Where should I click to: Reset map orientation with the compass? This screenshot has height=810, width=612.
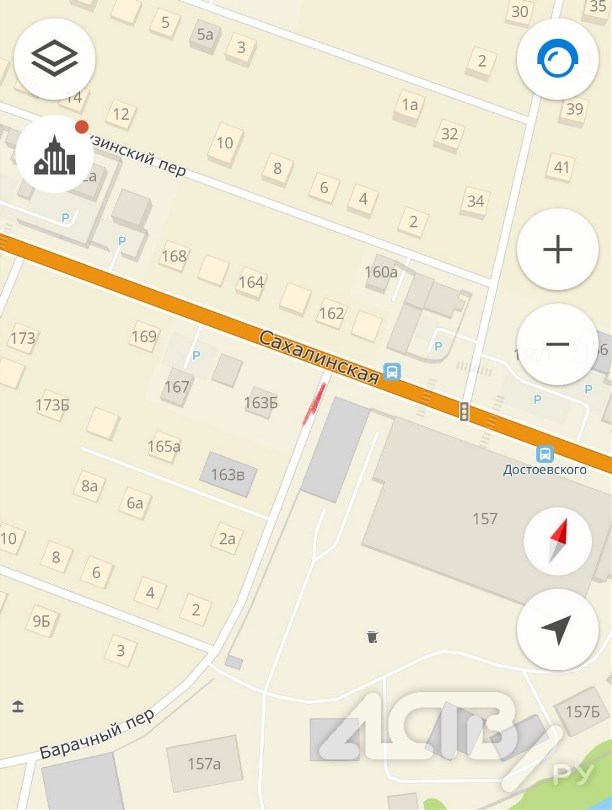(557, 541)
